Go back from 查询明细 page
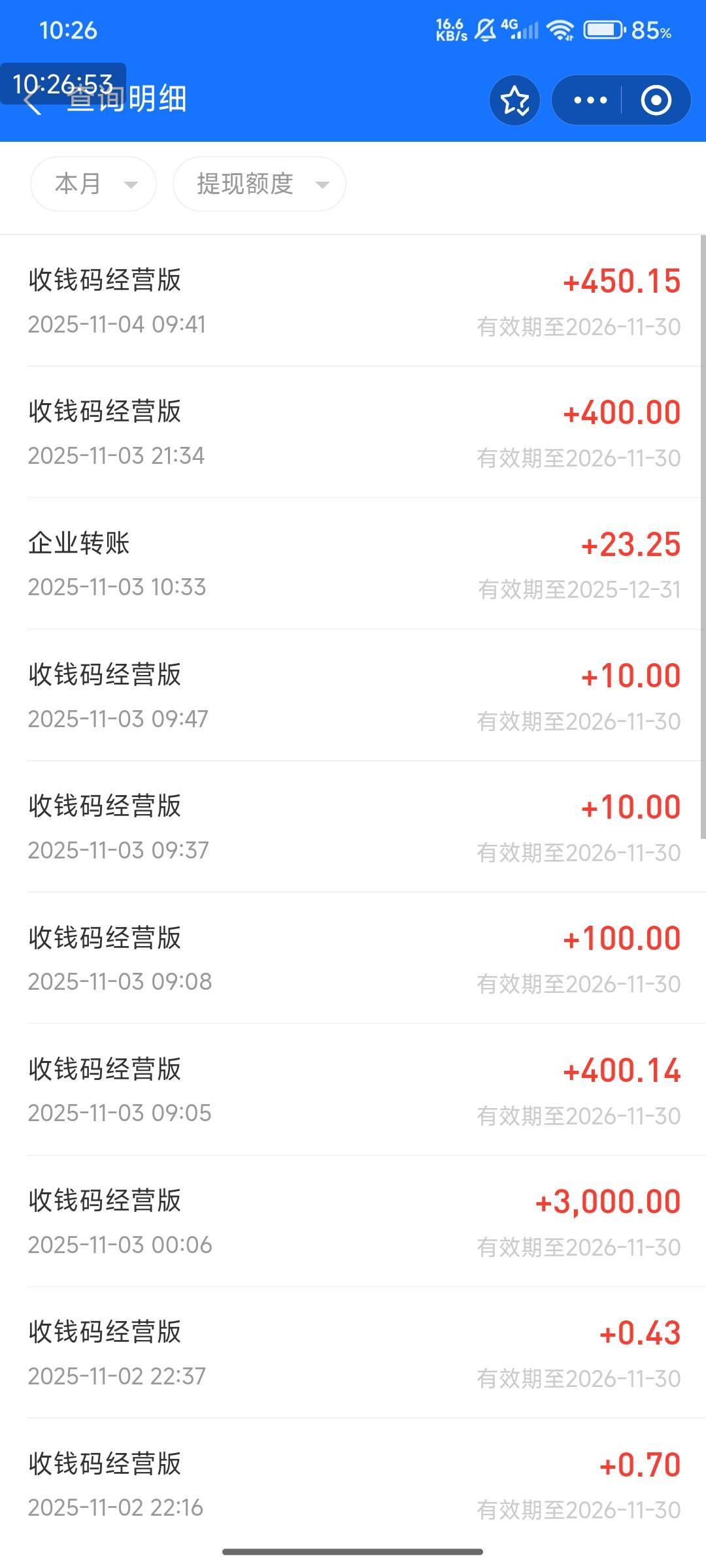 pos(33,101)
